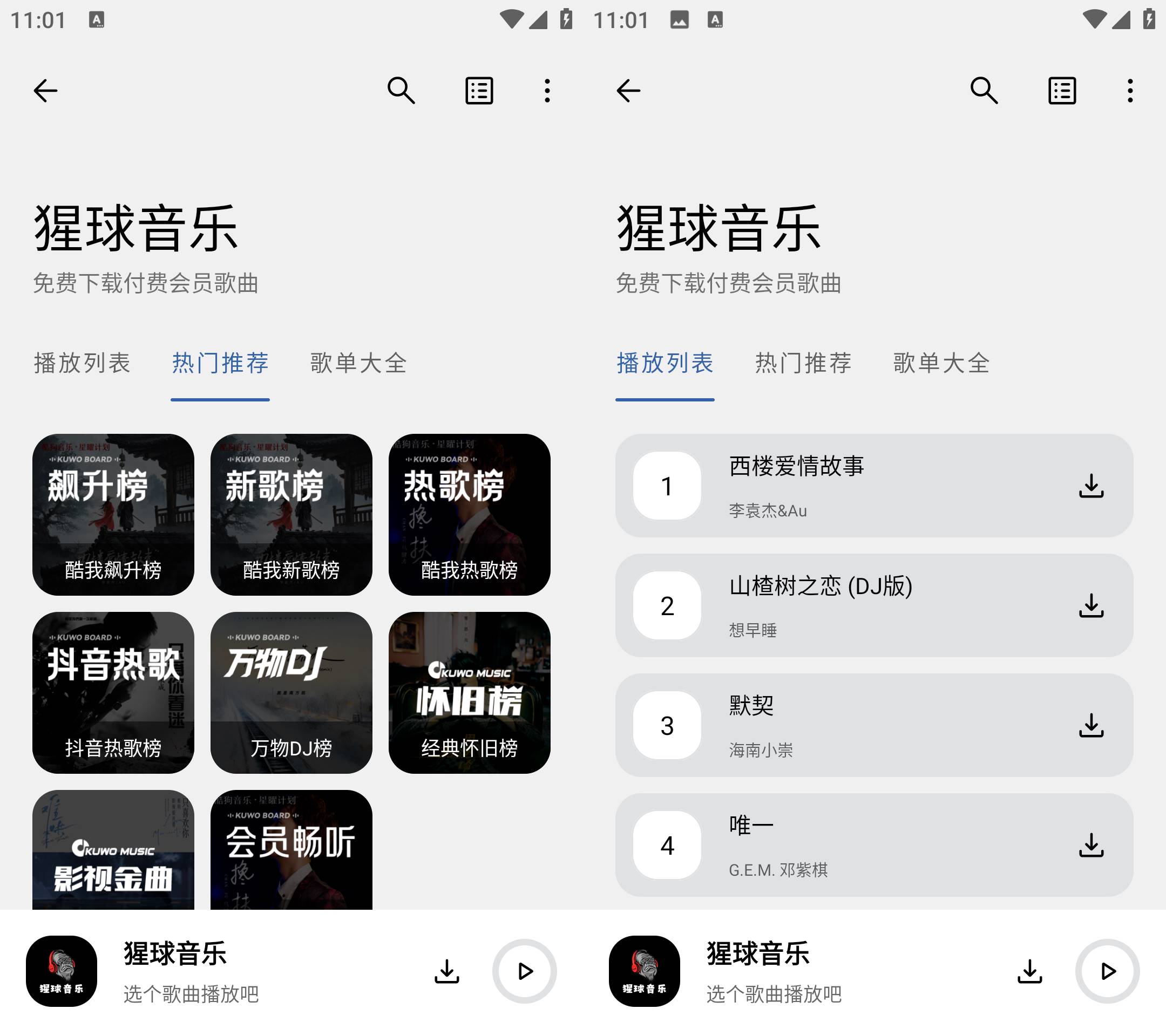Open the 酷我飙升榜 chart card
This screenshot has width=1166, height=1036.
pyautogui.click(x=113, y=514)
